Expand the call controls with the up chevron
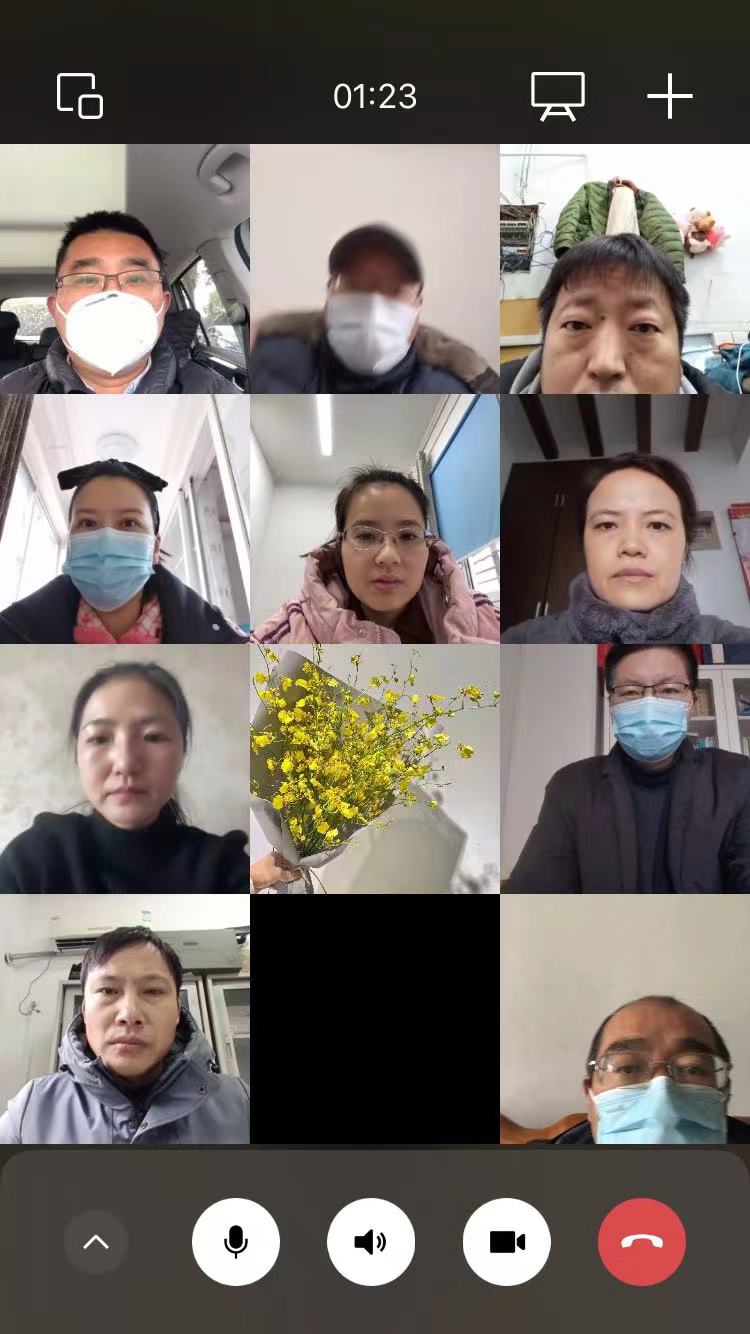Viewport: 750px width, 1334px height. click(x=96, y=1242)
